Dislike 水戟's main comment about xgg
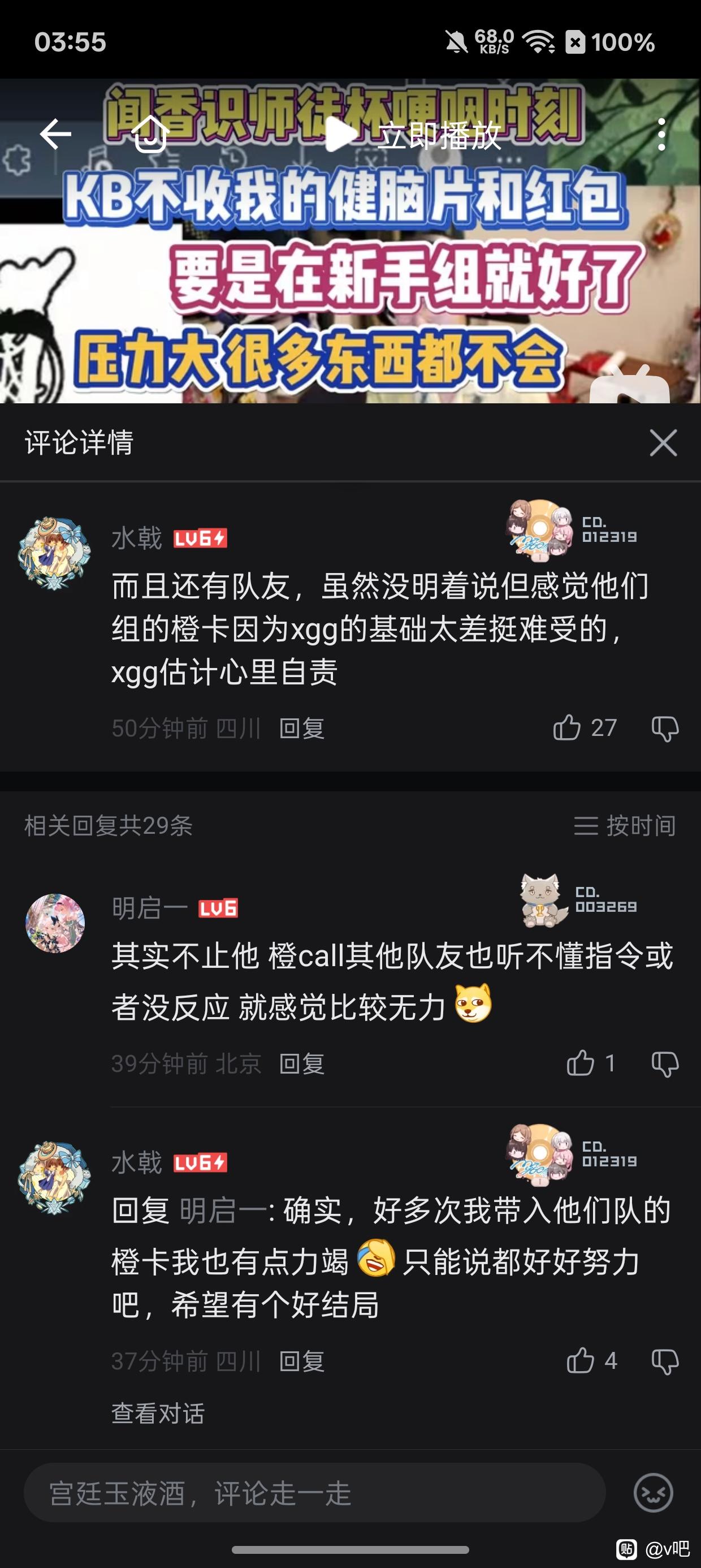 click(x=664, y=728)
